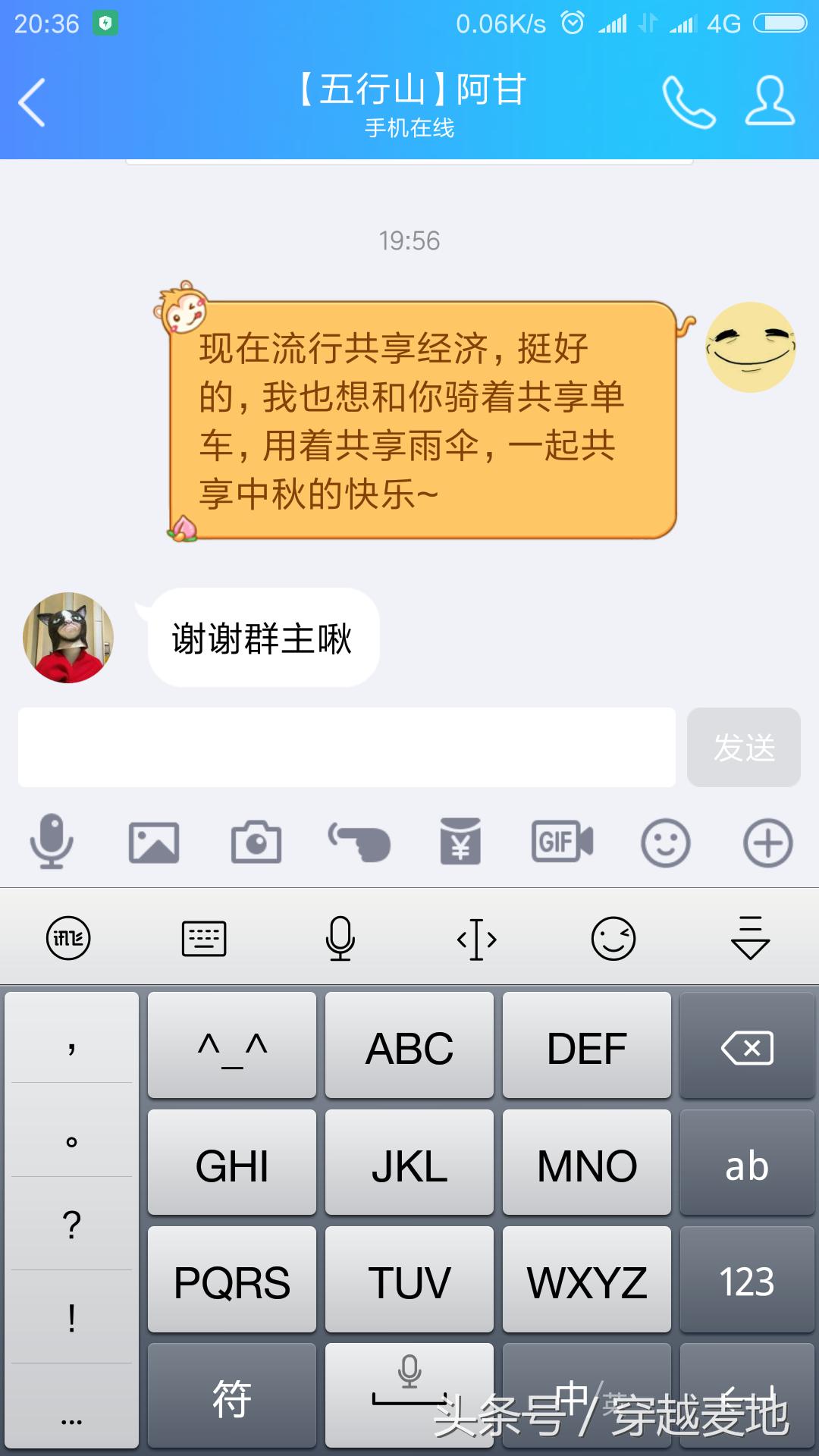This screenshot has width=819, height=1456.
Task: Open the keyboard layout selection panel
Action: pos(203,938)
